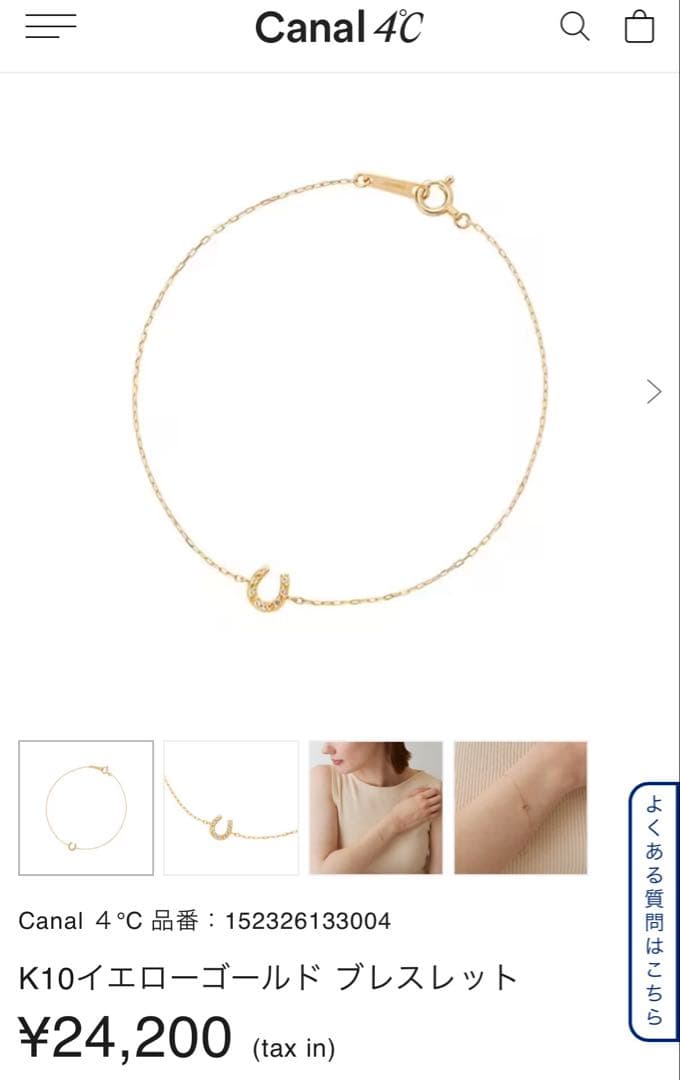
Task: Open the hamburger menu
Action: (x=51, y=27)
